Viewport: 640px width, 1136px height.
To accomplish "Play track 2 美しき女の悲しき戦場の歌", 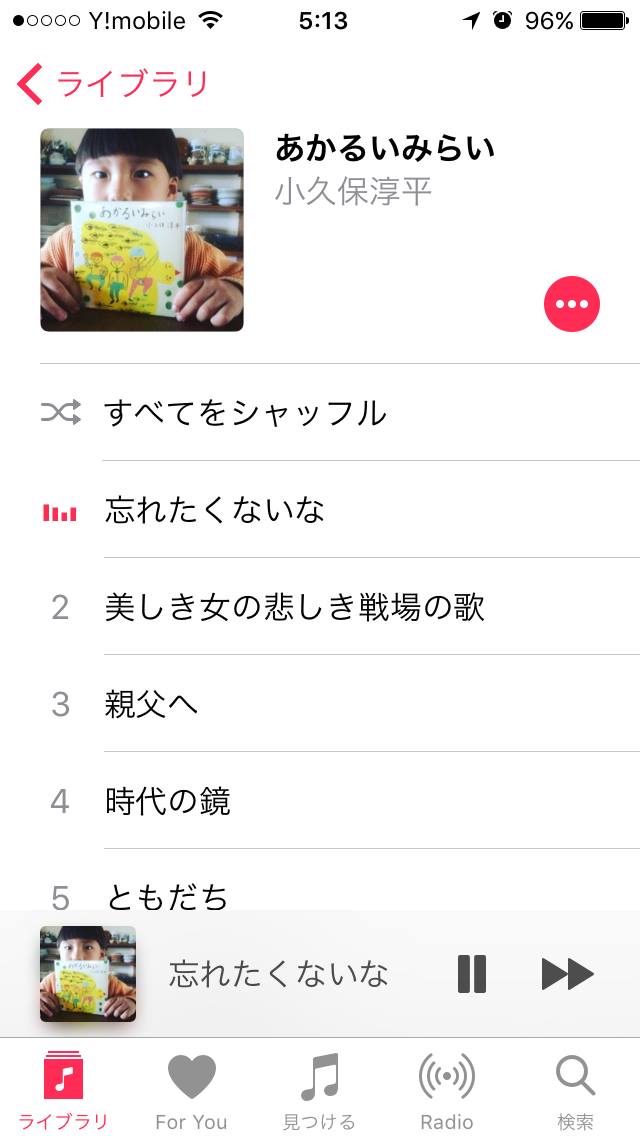I will [x=295, y=607].
